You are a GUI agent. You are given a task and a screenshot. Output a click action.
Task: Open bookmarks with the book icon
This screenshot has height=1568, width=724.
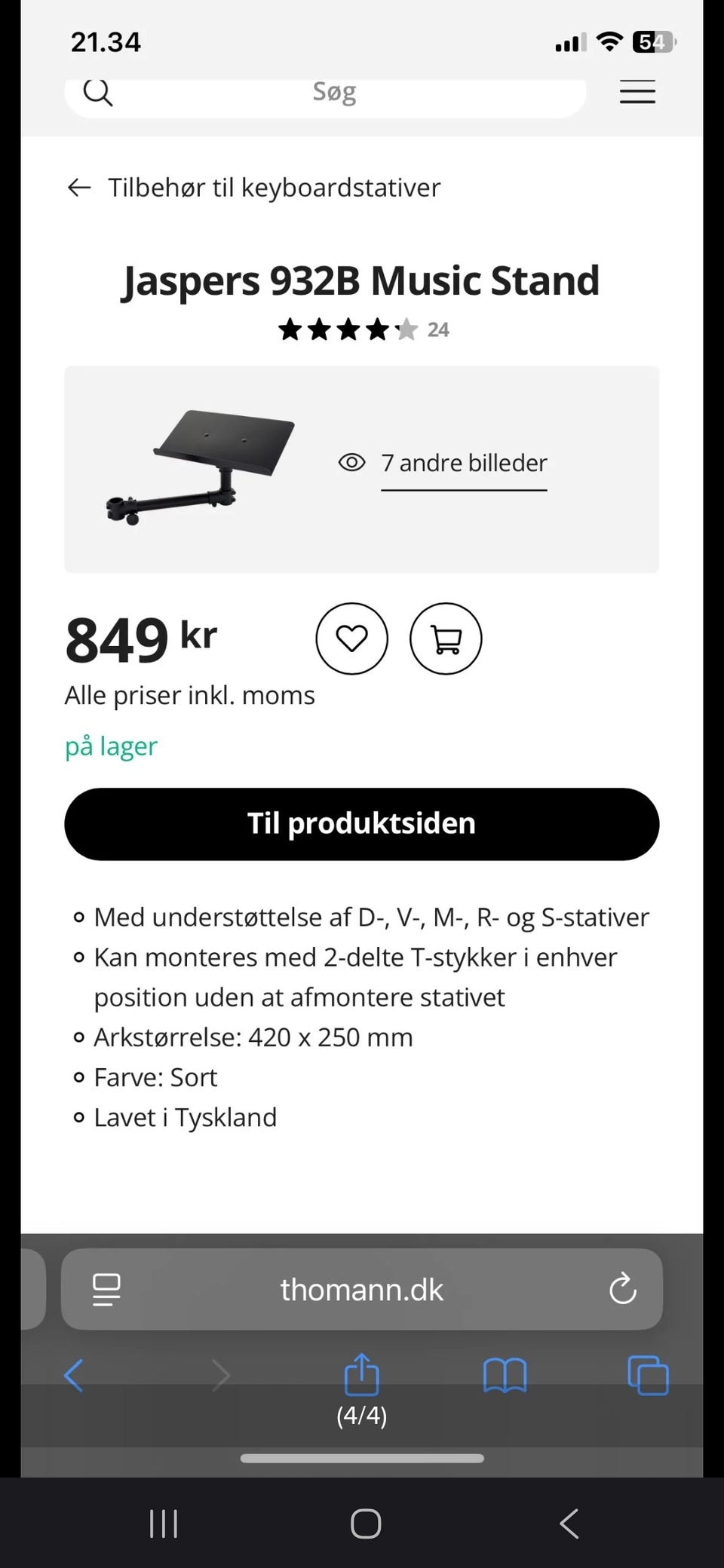(504, 1375)
